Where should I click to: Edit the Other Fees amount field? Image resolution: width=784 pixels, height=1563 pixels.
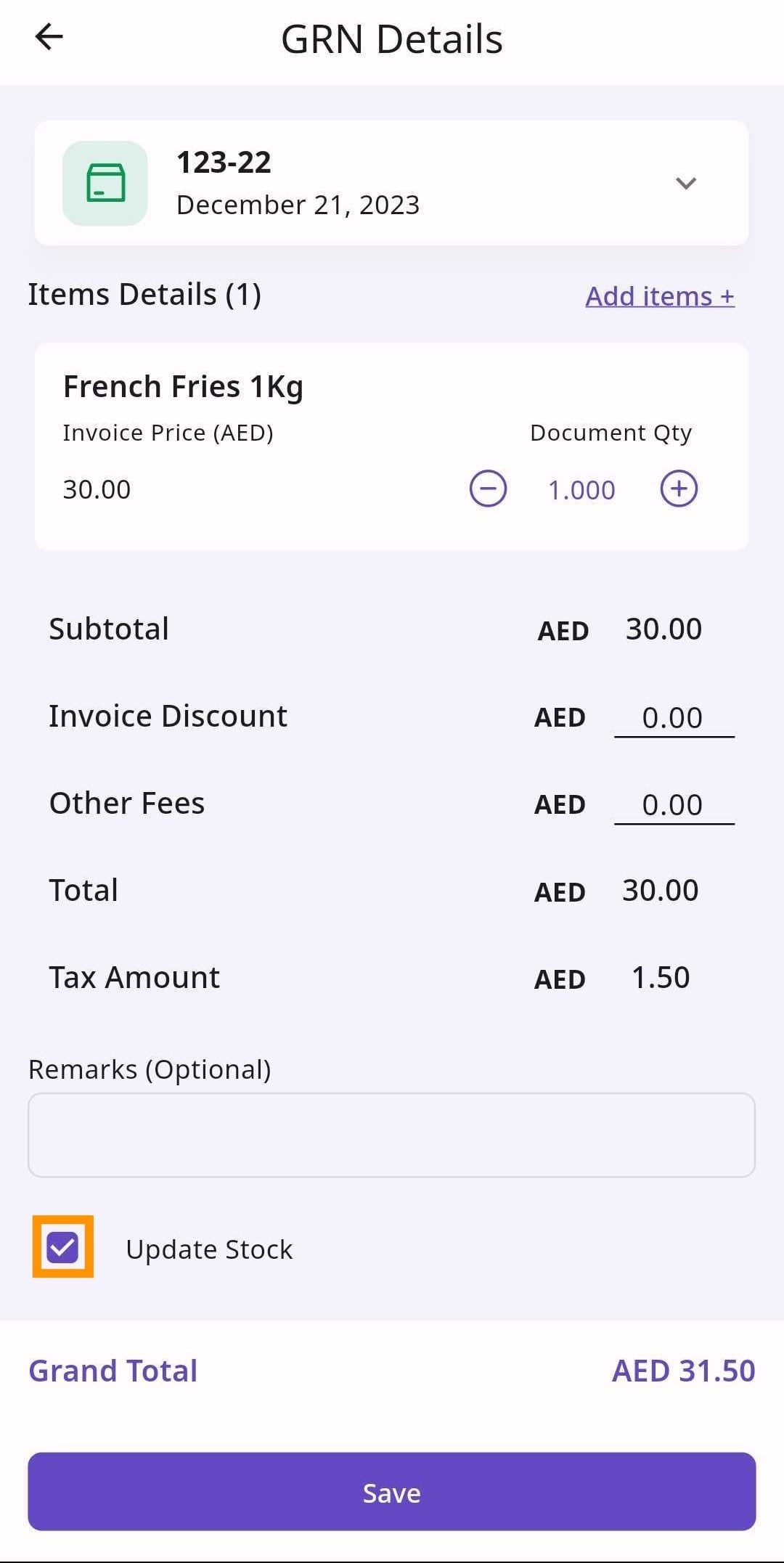pos(673,805)
